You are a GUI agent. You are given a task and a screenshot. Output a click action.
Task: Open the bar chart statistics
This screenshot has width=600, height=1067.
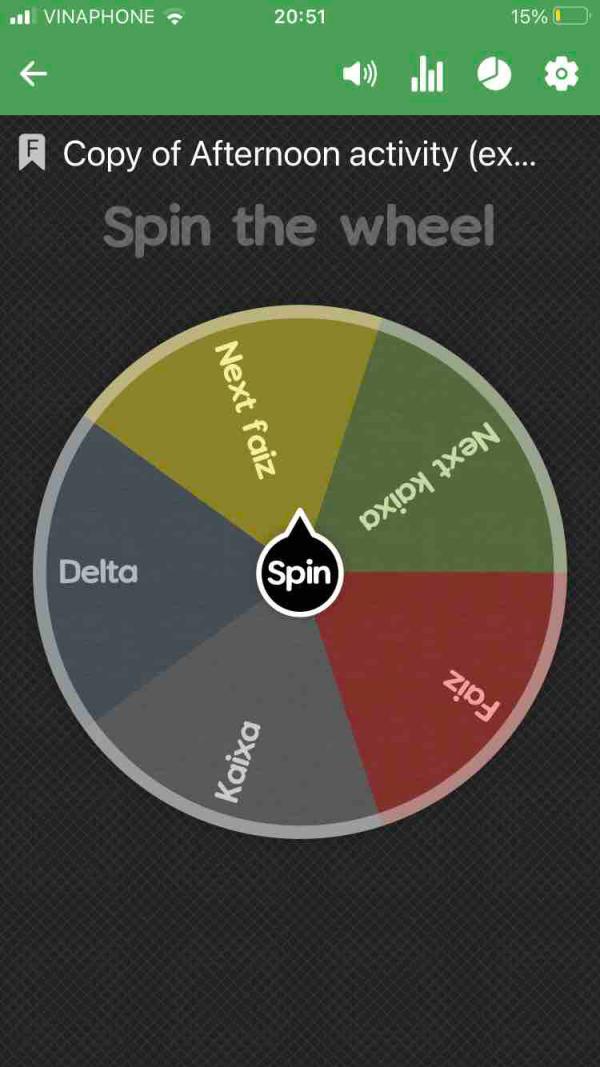click(x=427, y=74)
